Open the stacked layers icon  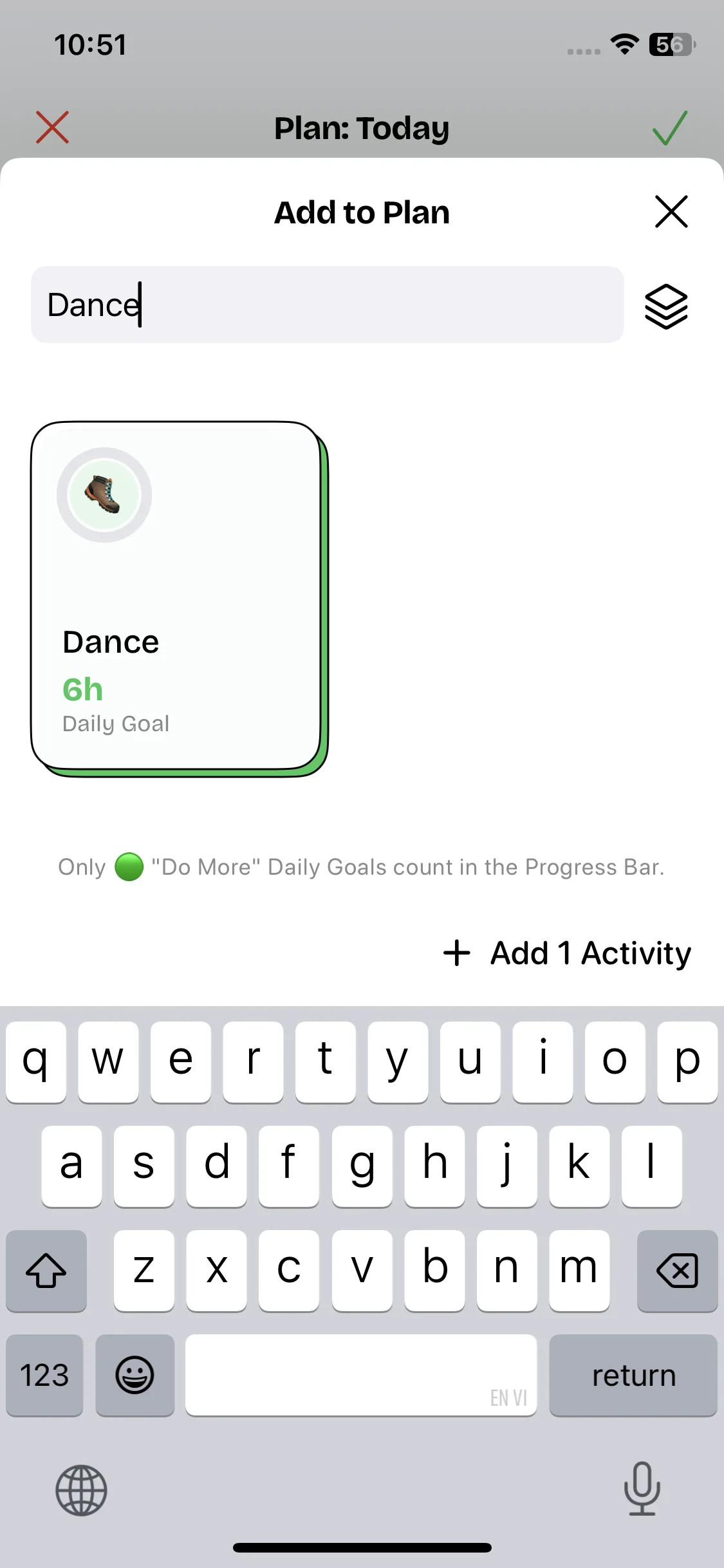tap(666, 306)
